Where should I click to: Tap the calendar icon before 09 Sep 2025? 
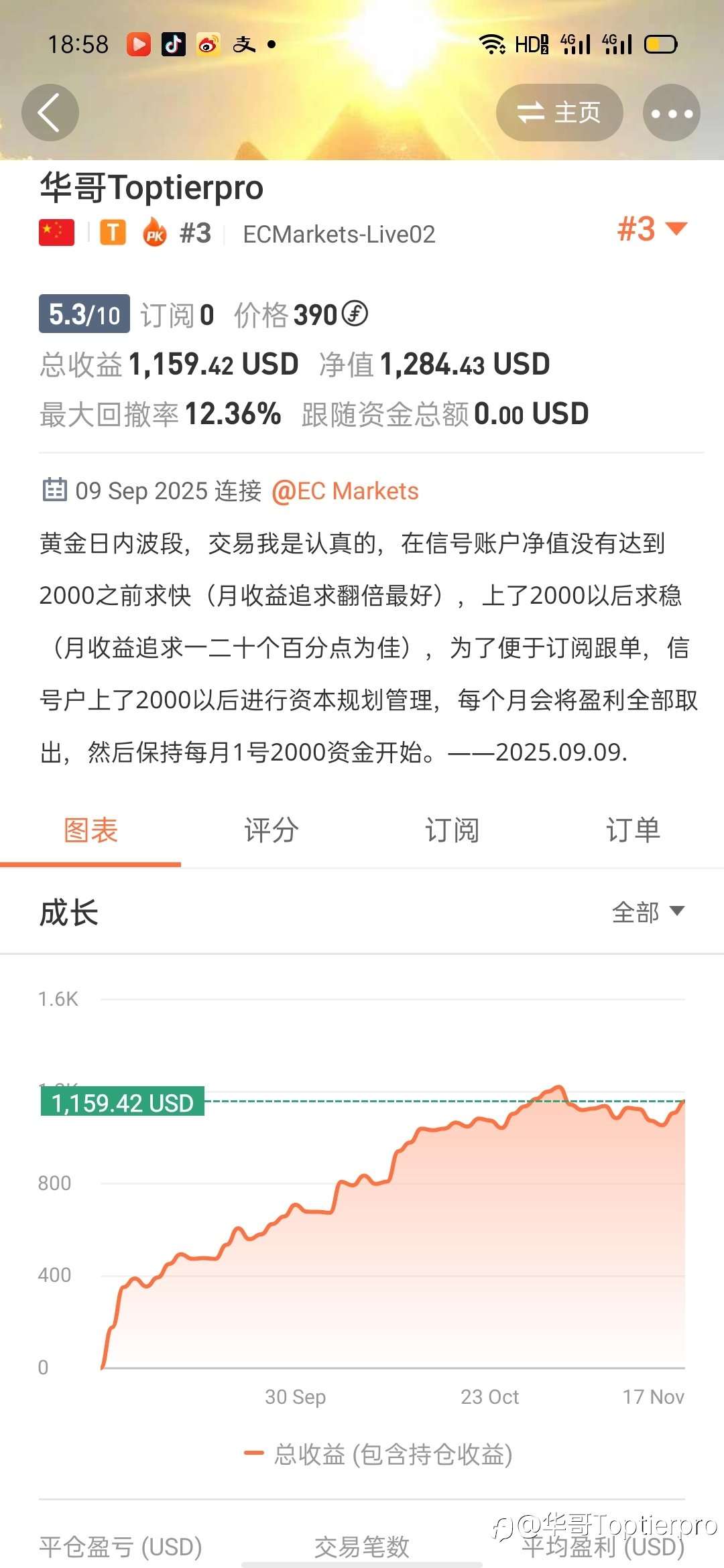(54, 491)
